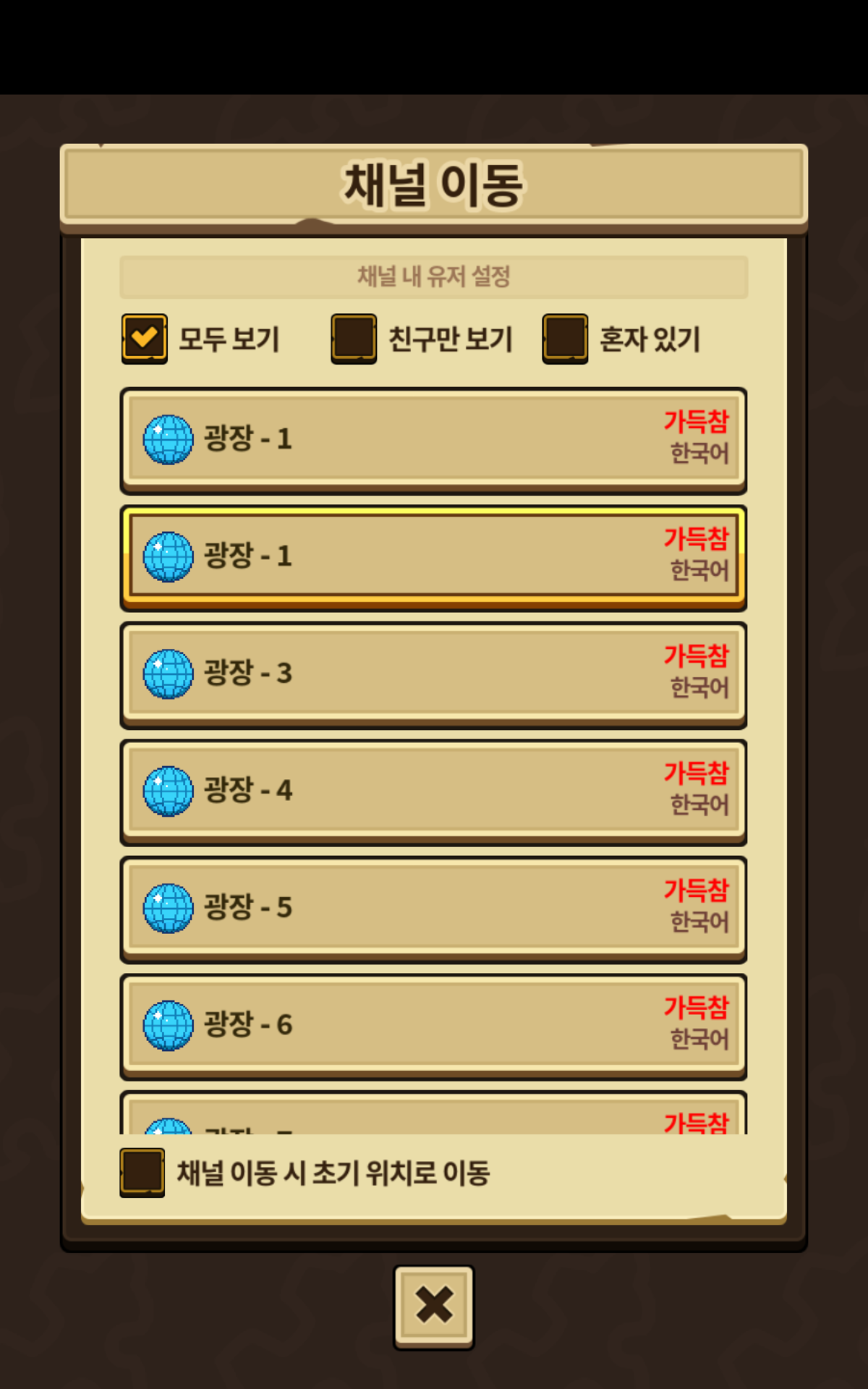Choose the 광장 - 4 channel
Image resolution: width=868 pixels, height=1389 pixels.
click(x=433, y=791)
